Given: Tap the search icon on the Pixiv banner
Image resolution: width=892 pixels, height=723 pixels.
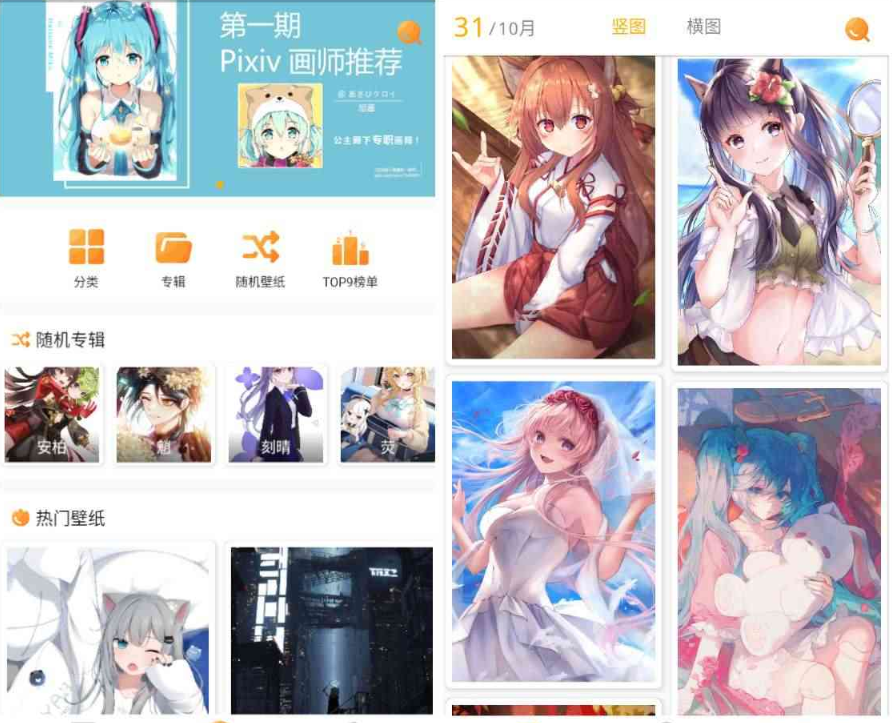Looking at the screenshot, I should coord(408,32).
